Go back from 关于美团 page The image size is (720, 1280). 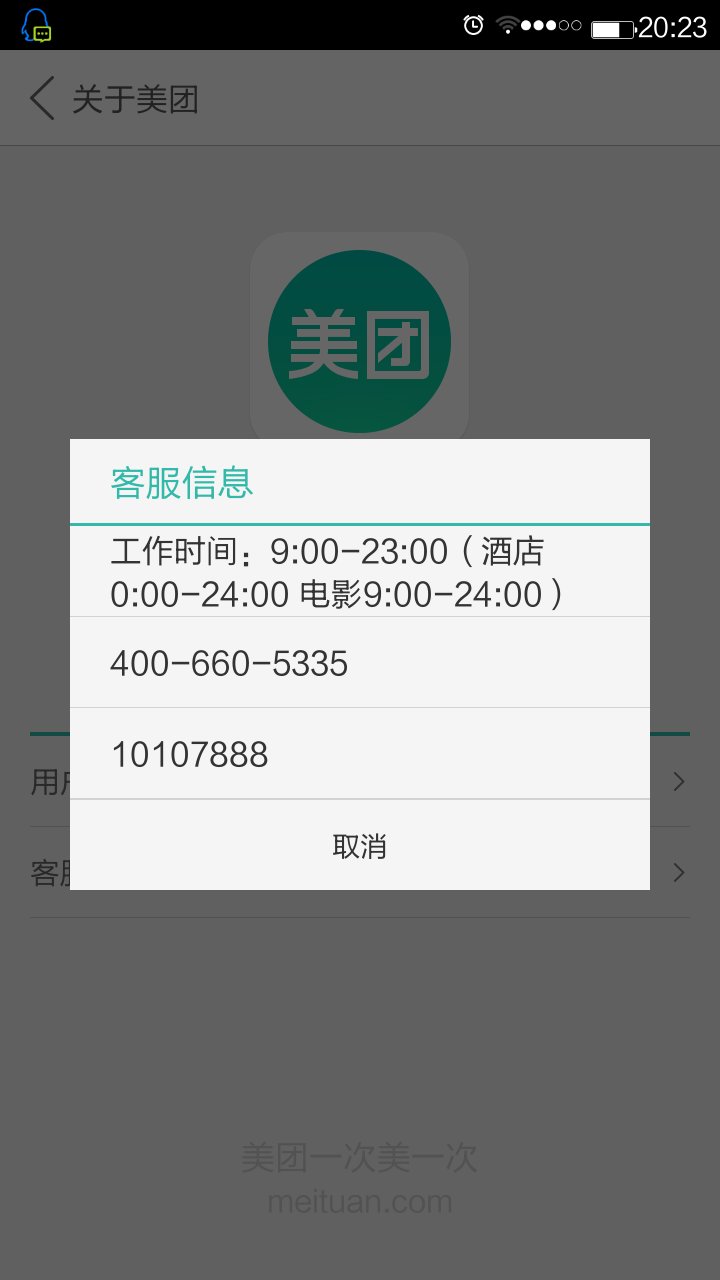[42, 99]
